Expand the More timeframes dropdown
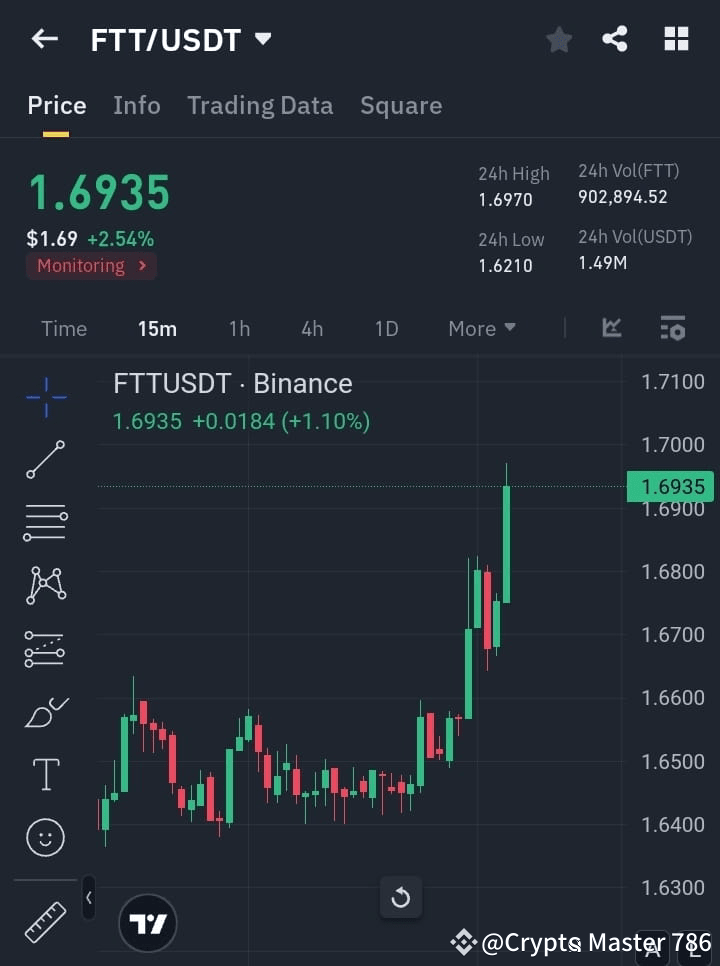This screenshot has width=720, height=966. (481, 328)
